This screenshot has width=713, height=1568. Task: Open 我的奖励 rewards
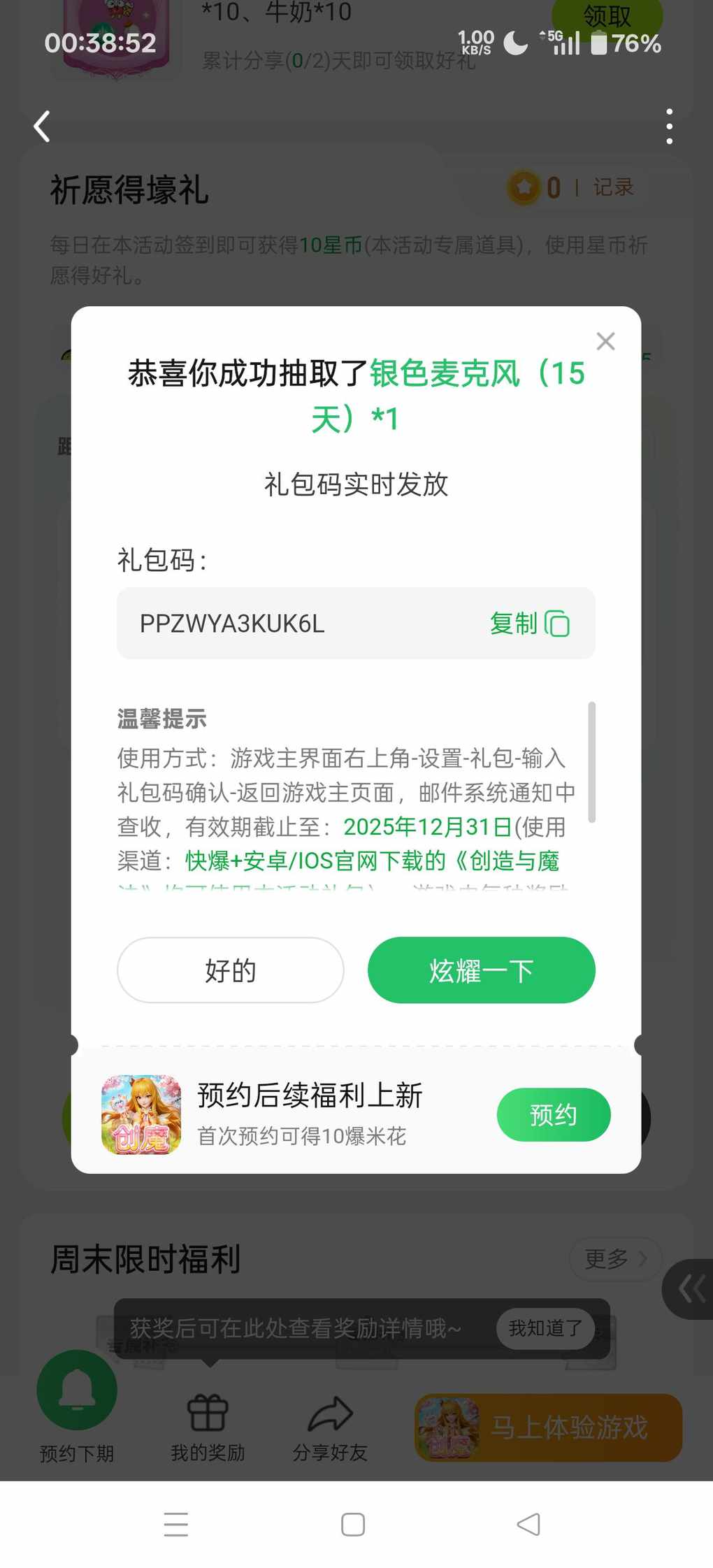tap(208, 1427)
